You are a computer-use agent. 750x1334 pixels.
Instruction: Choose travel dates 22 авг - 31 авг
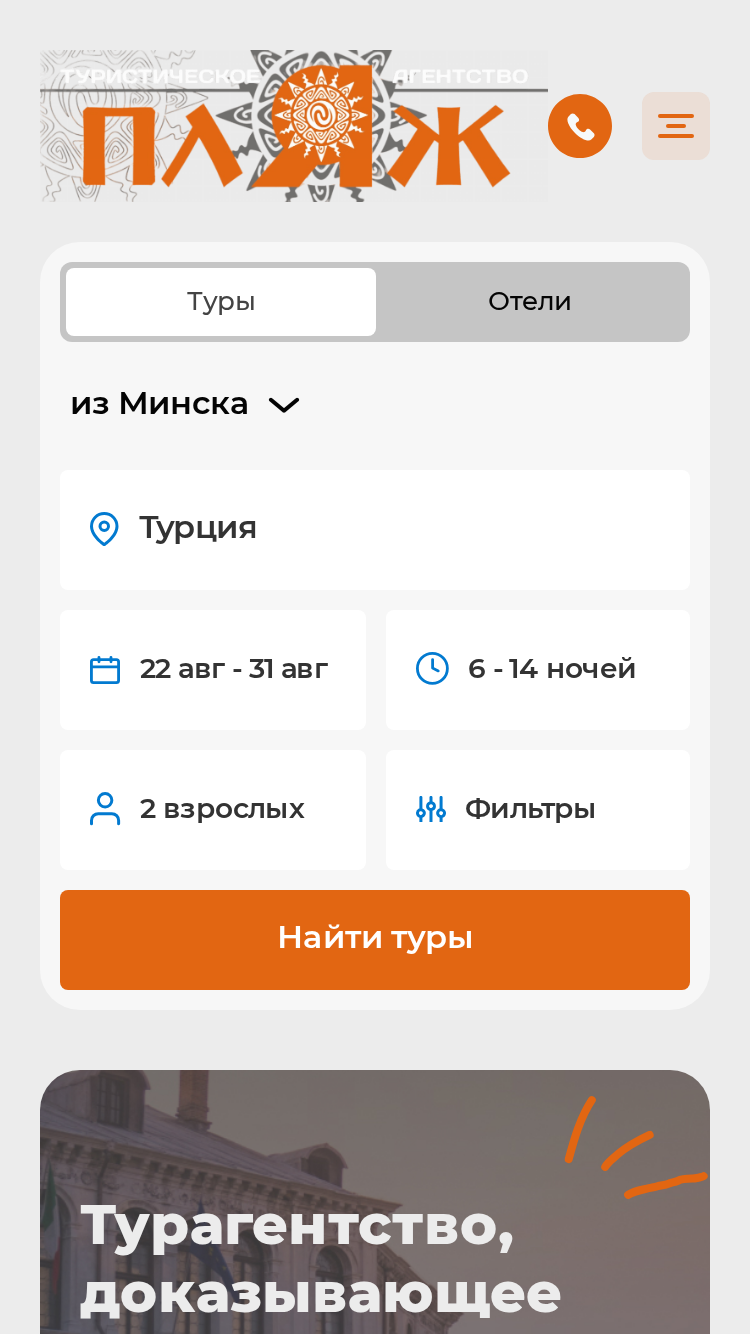point(213,670)
